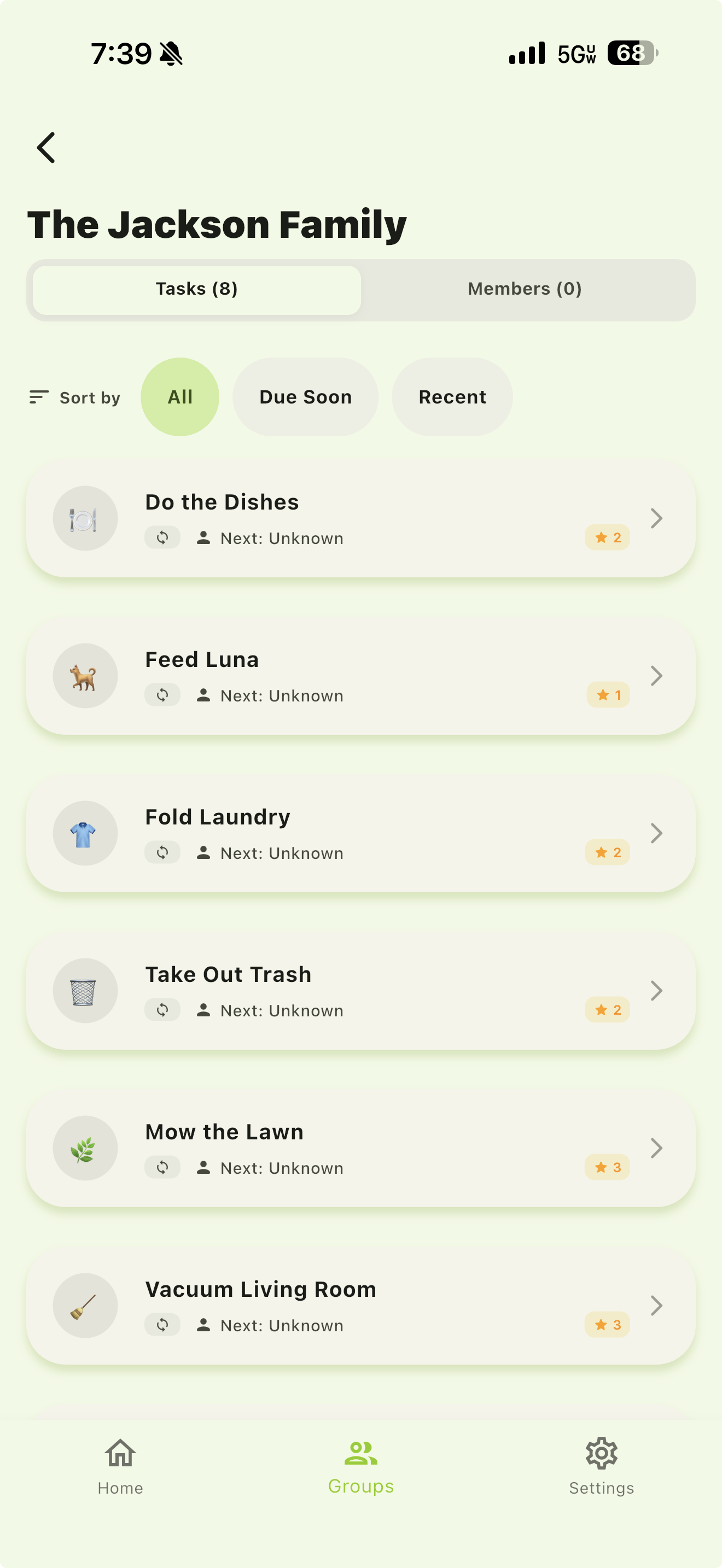Expand the Do the Dishes task details
This screenshot has height=1568, width=722.
point(656,518)
